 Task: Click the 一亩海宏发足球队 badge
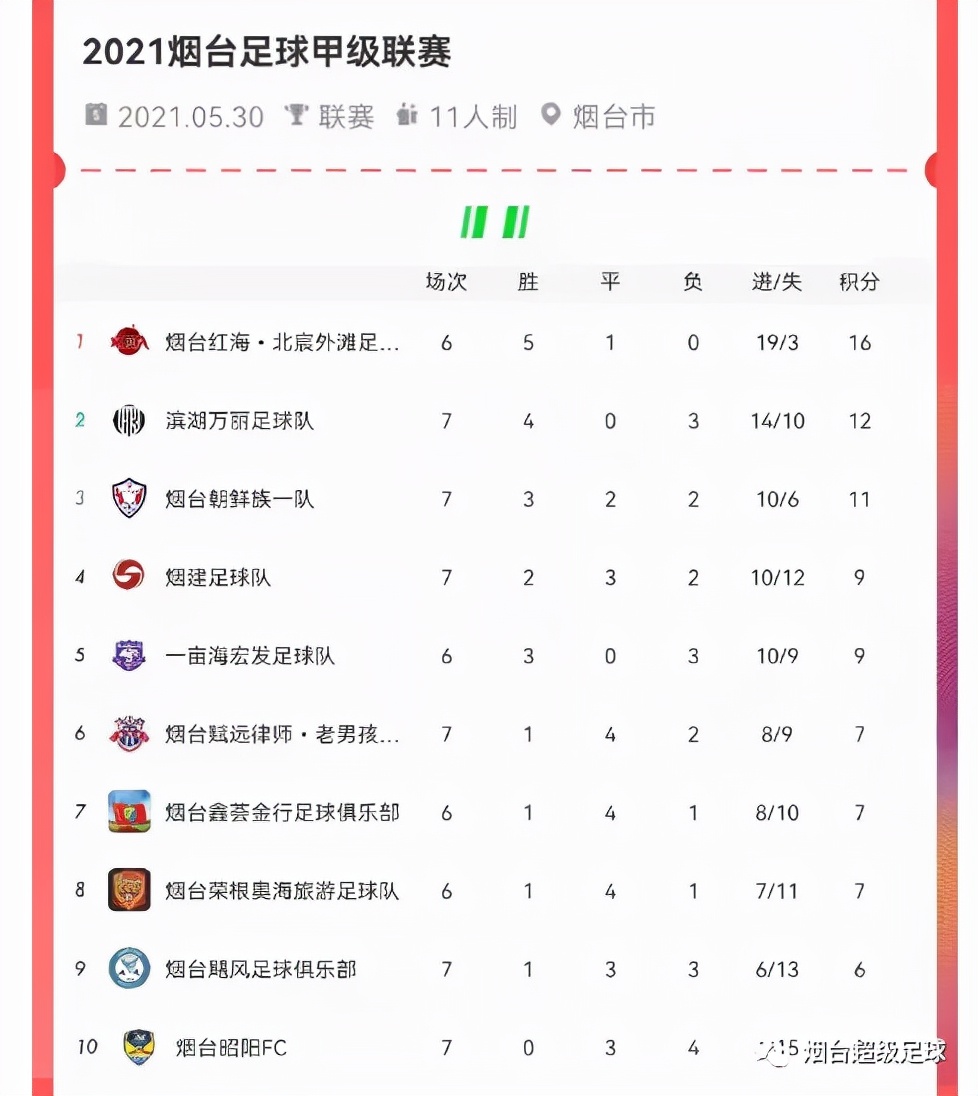coord(128,656)
